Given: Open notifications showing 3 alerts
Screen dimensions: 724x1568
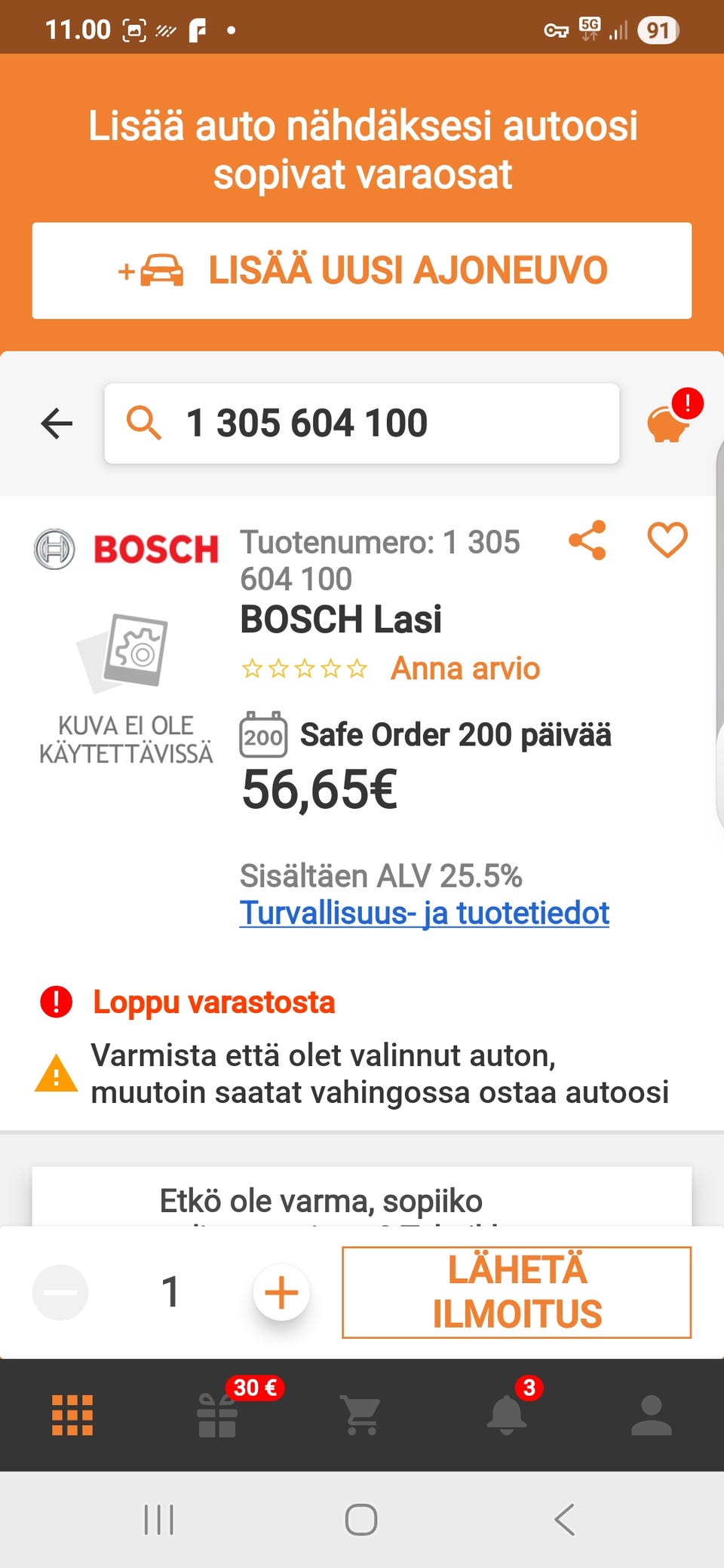Looking at the screenshot, I should coord(507,1413).
